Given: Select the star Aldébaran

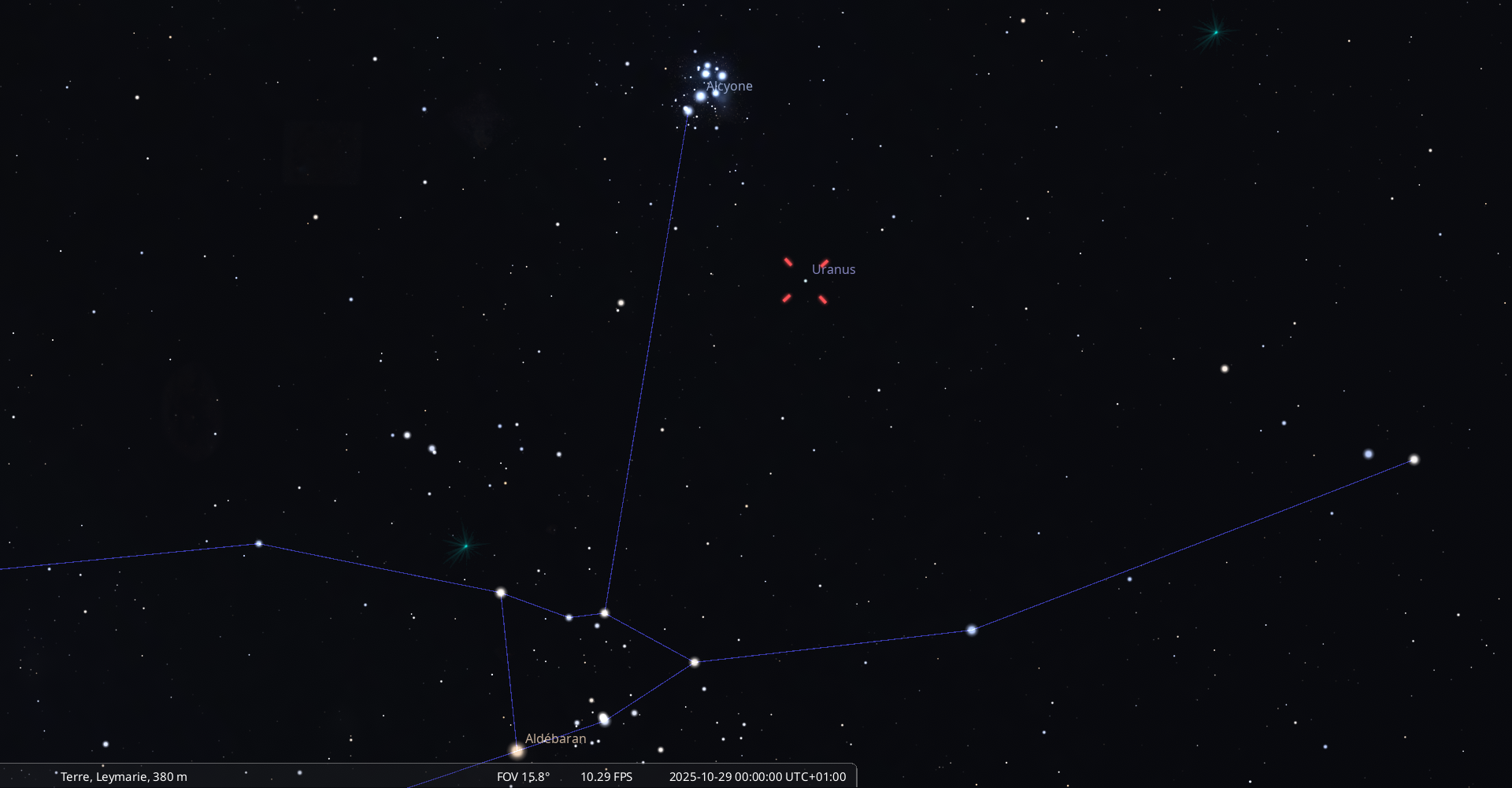Looking at the screenshot, I should click(x=517, y=751).
